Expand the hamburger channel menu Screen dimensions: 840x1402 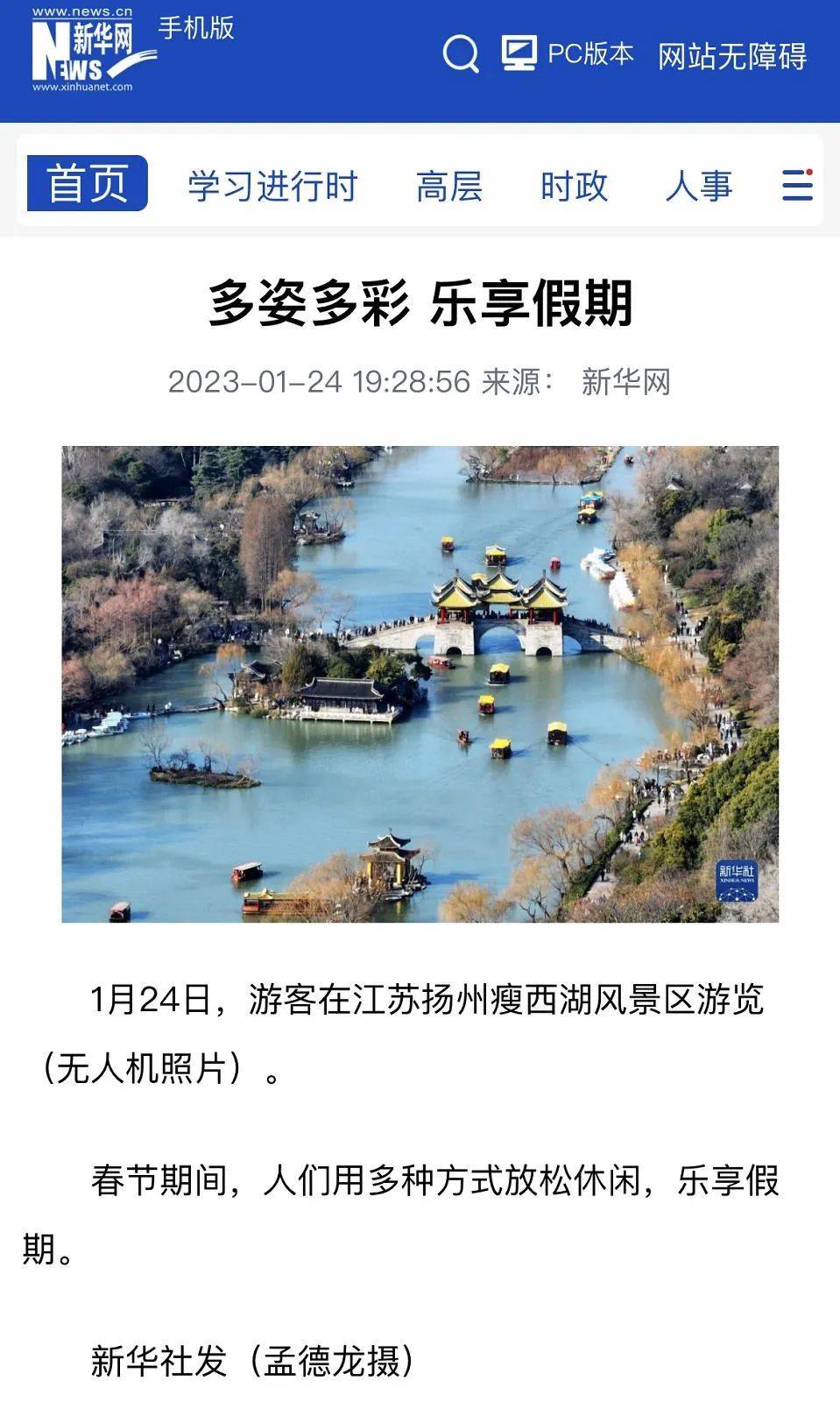pyautogui.click(x=796, y=185)
